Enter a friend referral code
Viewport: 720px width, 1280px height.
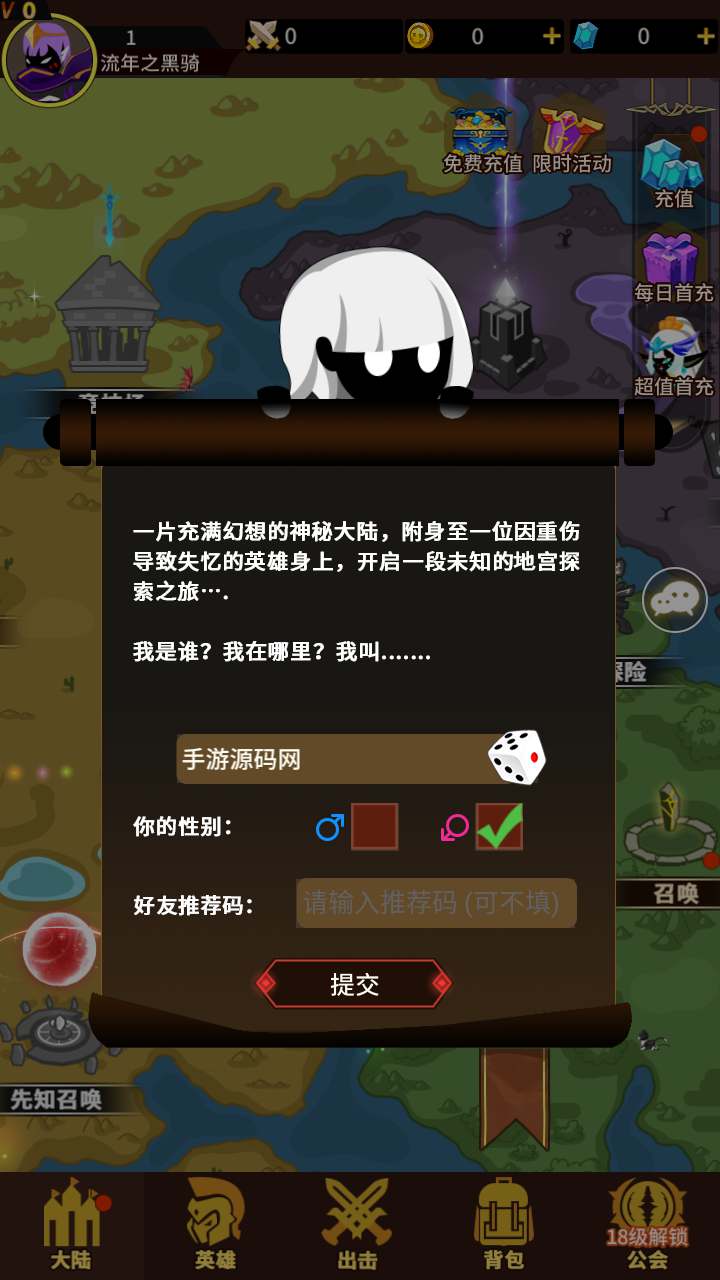coord(436,903)
